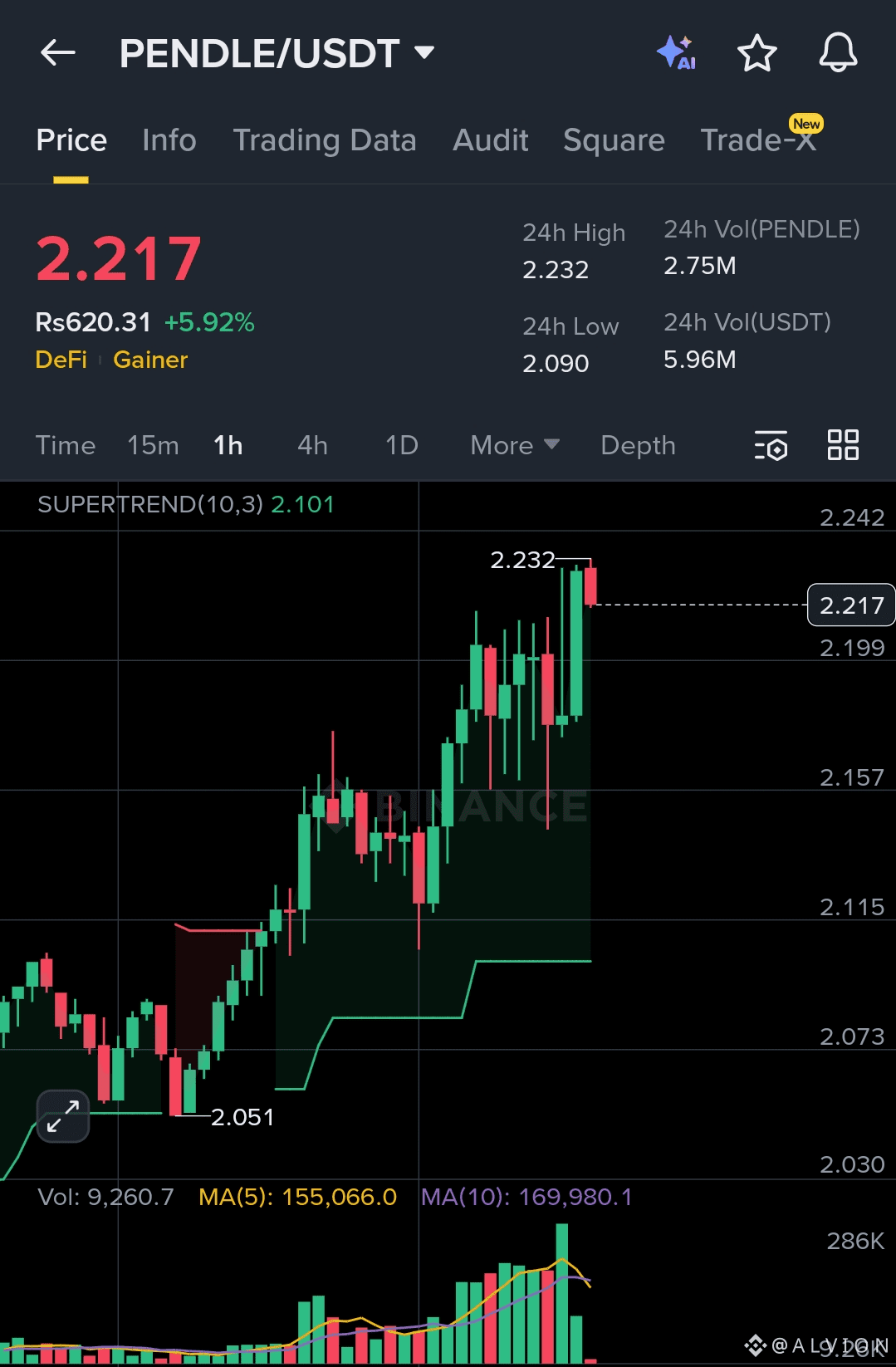The width and height of the screenshot is (896, 1367).
Task: Select the 15m chart interval
Action: (153, 446)
